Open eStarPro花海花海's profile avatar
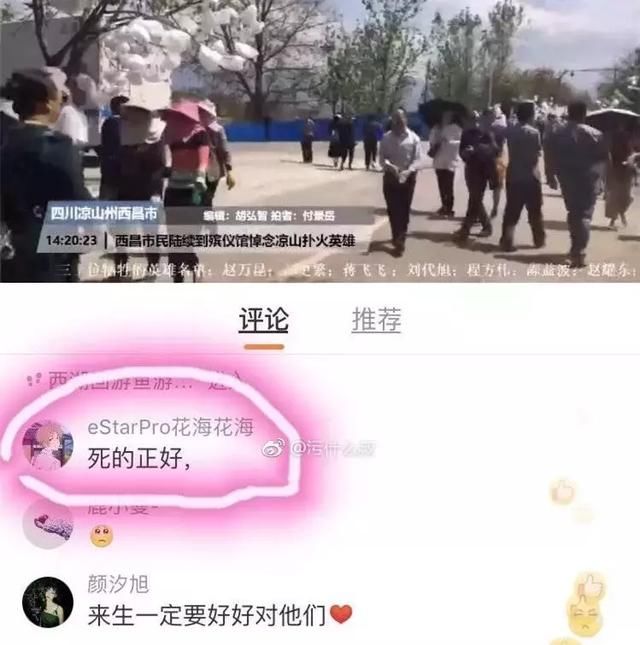 47,446
